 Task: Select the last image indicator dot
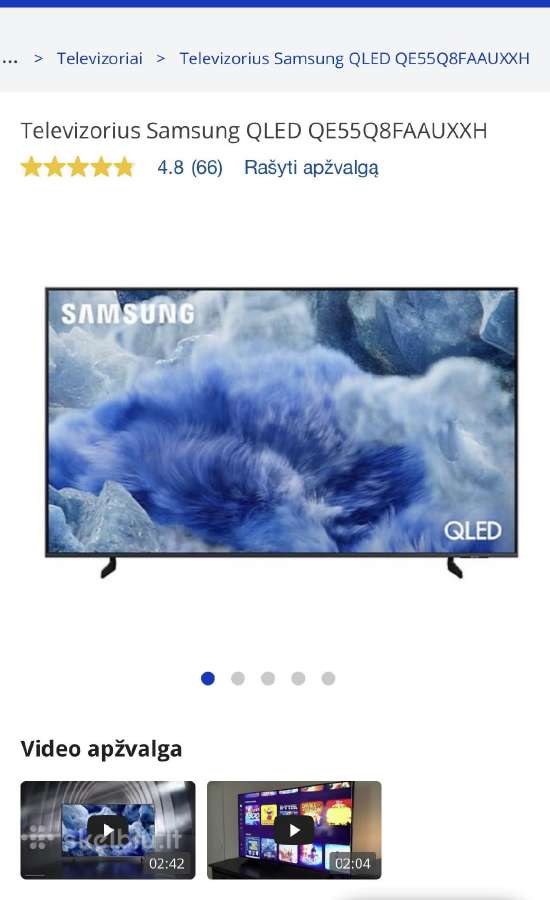pyautogui.click(x=328, y=678)
